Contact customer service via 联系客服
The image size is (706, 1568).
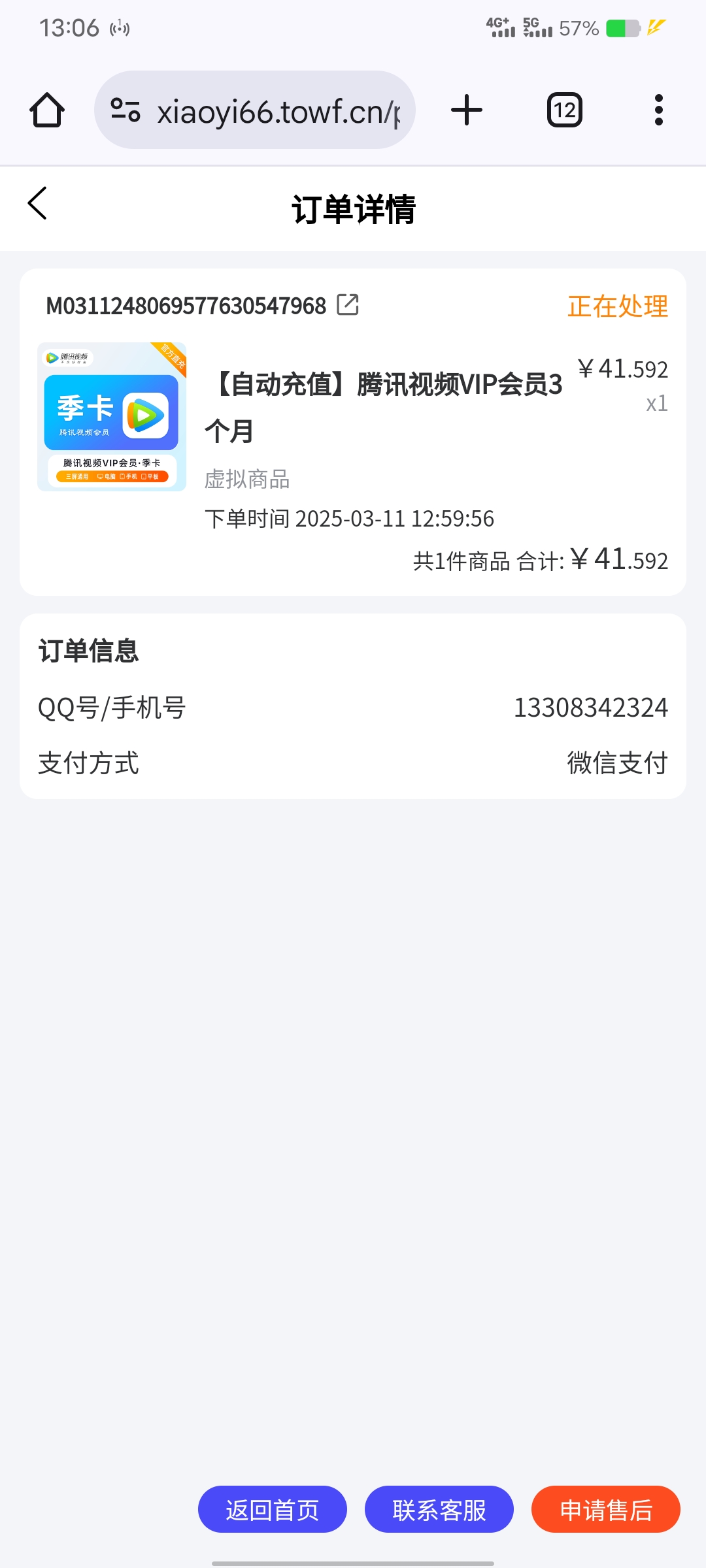click(x=439, y=1509)
